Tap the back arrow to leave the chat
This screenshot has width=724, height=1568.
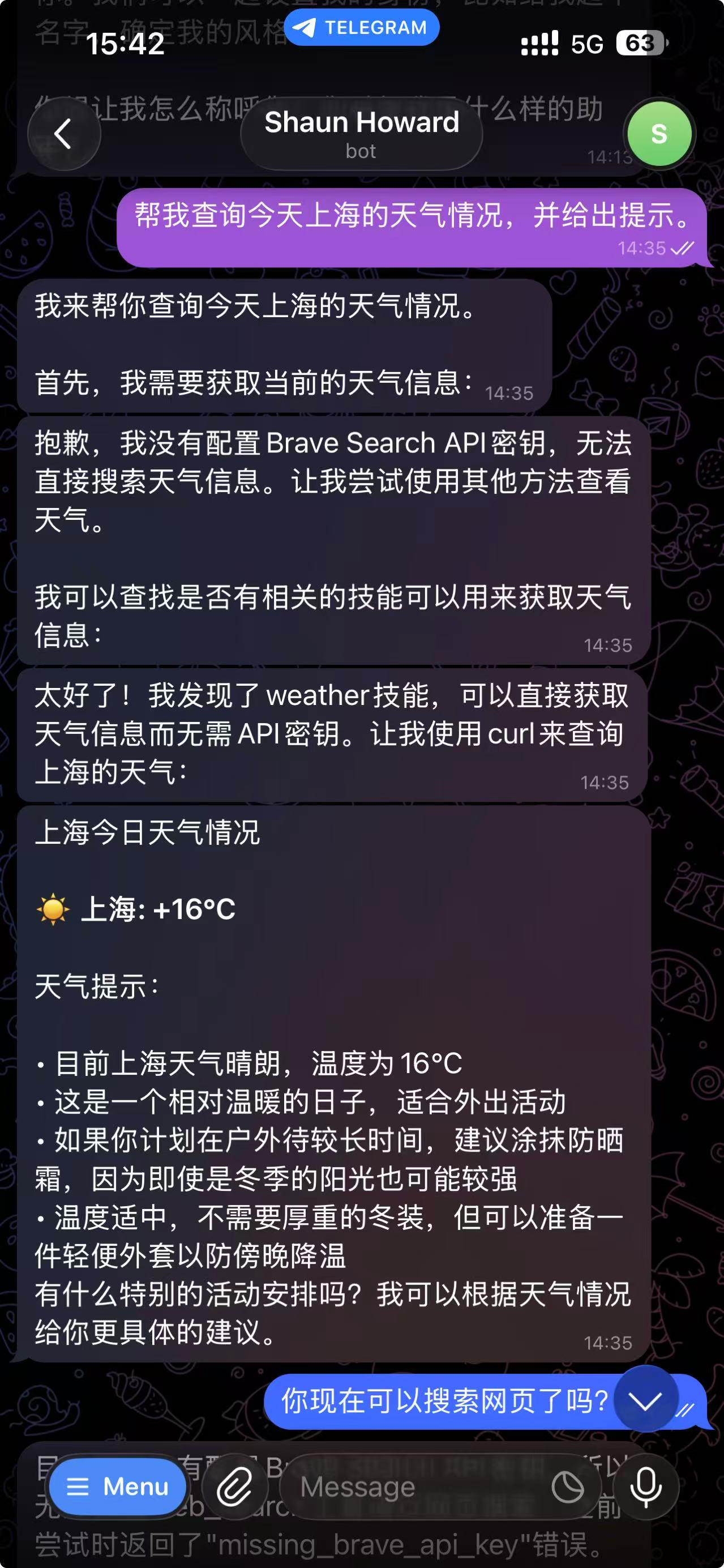(63, 134)
